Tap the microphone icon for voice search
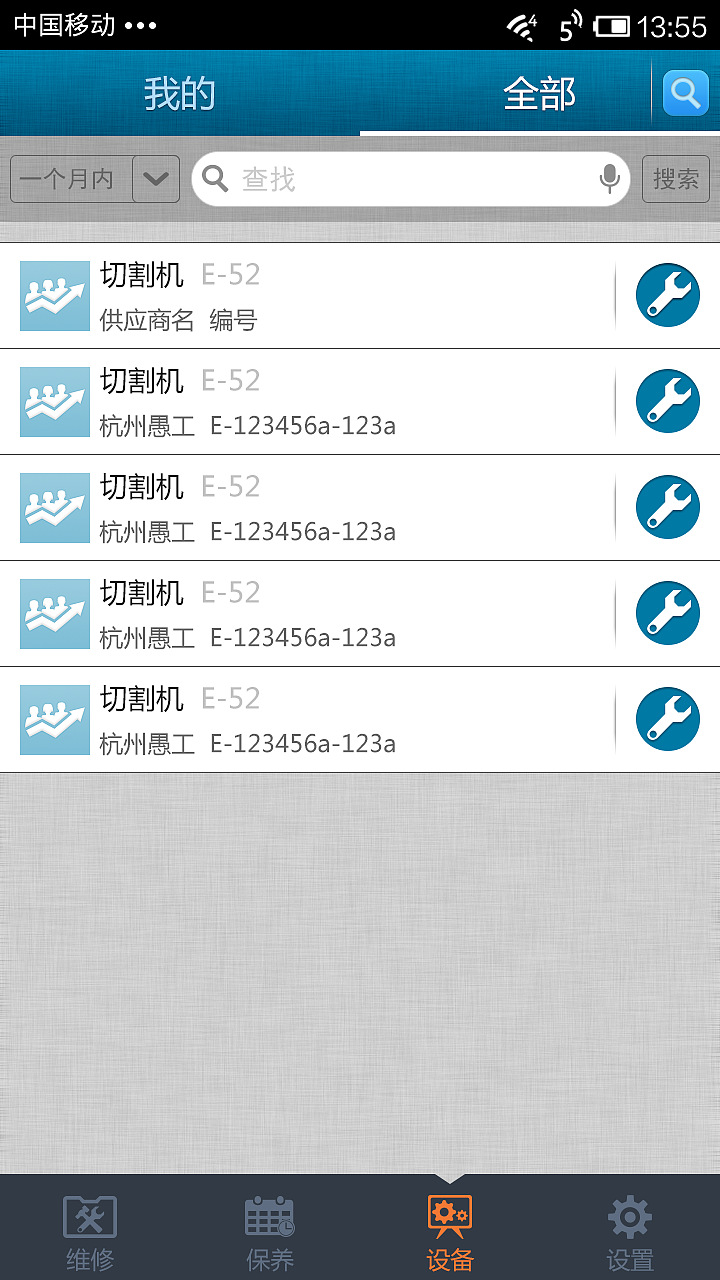The height and width of the screenshot is (1280, 720). [607, 178]
